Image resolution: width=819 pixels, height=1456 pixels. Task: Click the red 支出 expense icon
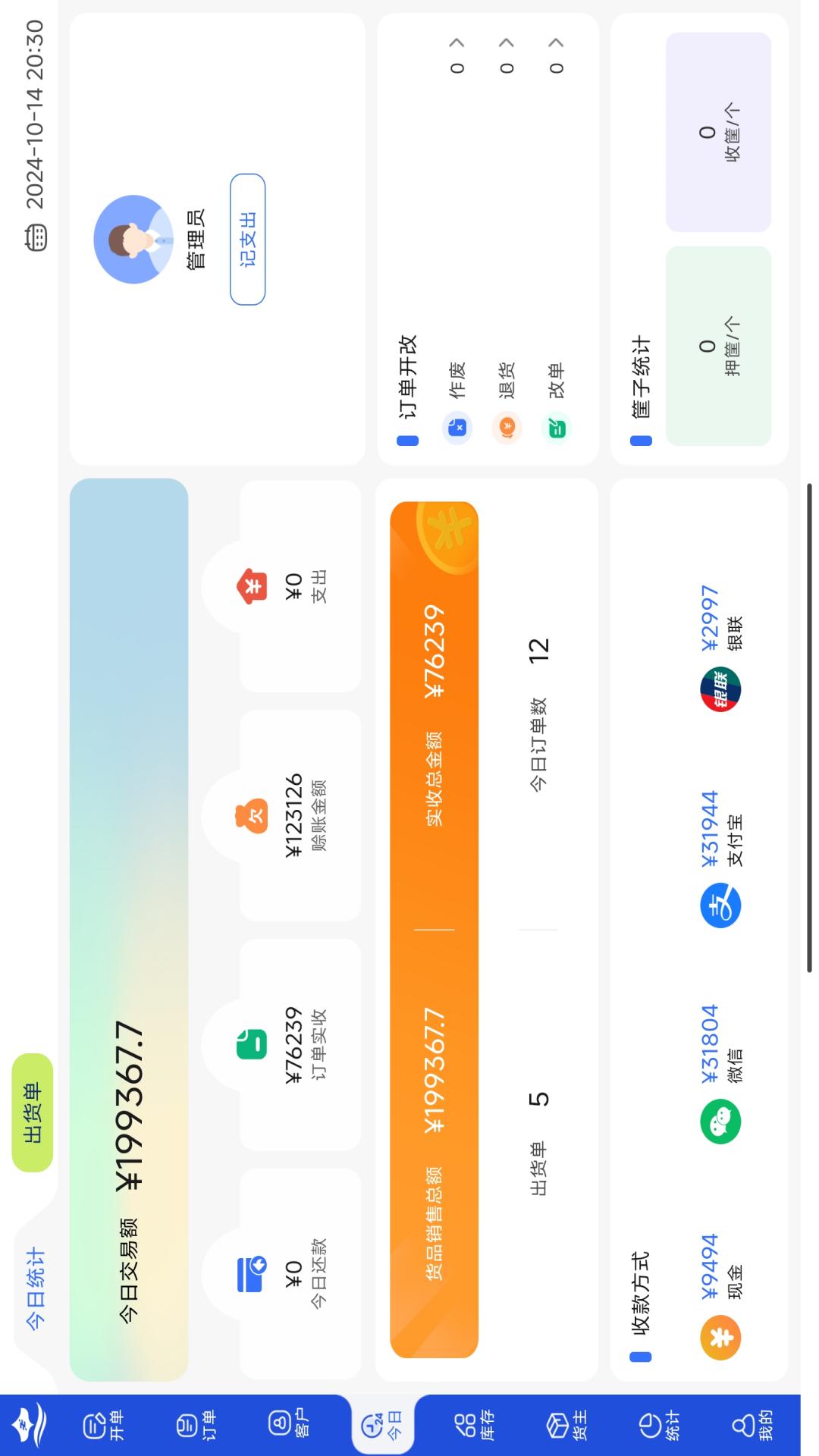(x=253, y=585)
